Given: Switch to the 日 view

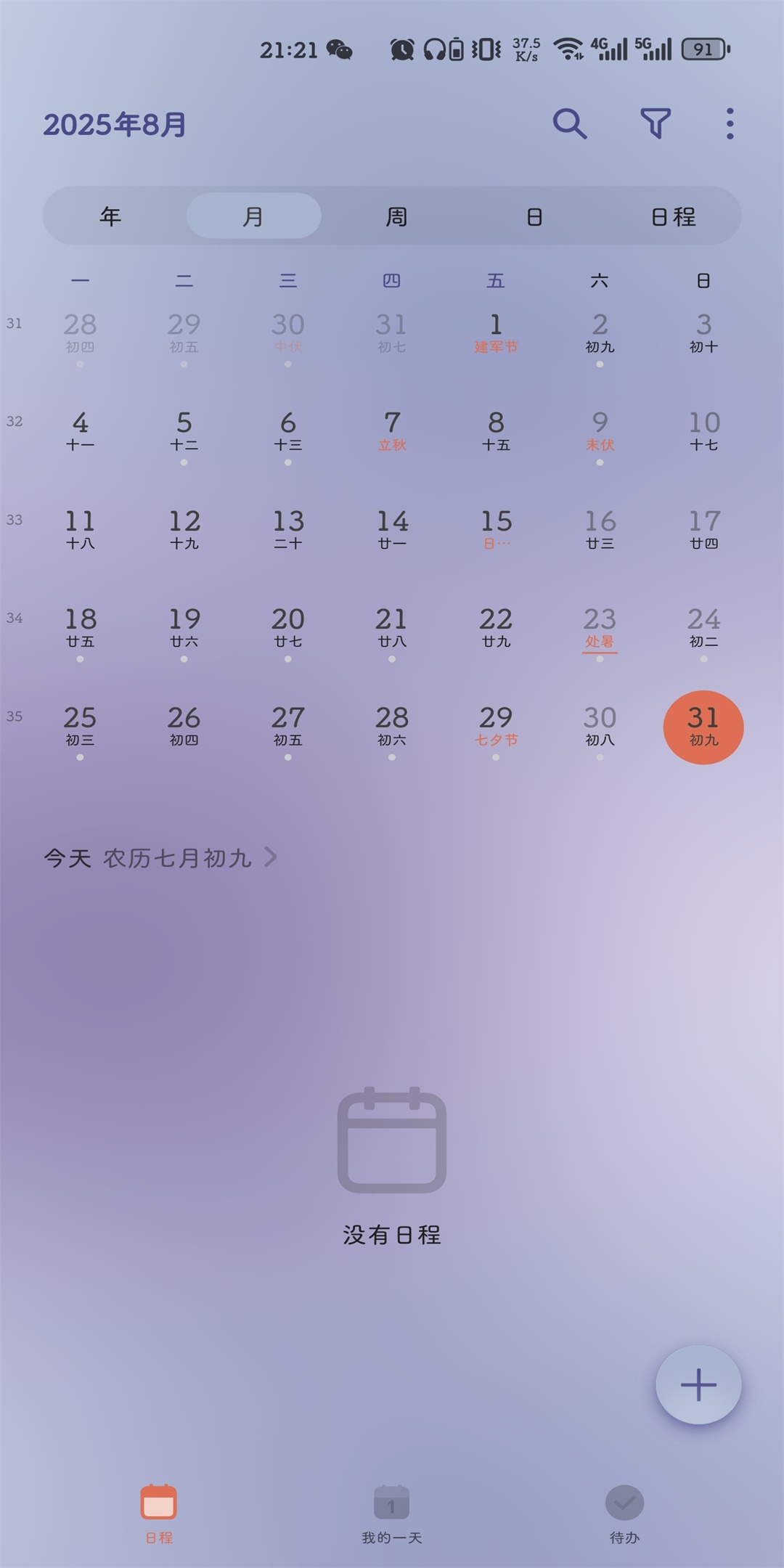Looking at the screenshot, I should pyautogui.click(x=534, y=216).
